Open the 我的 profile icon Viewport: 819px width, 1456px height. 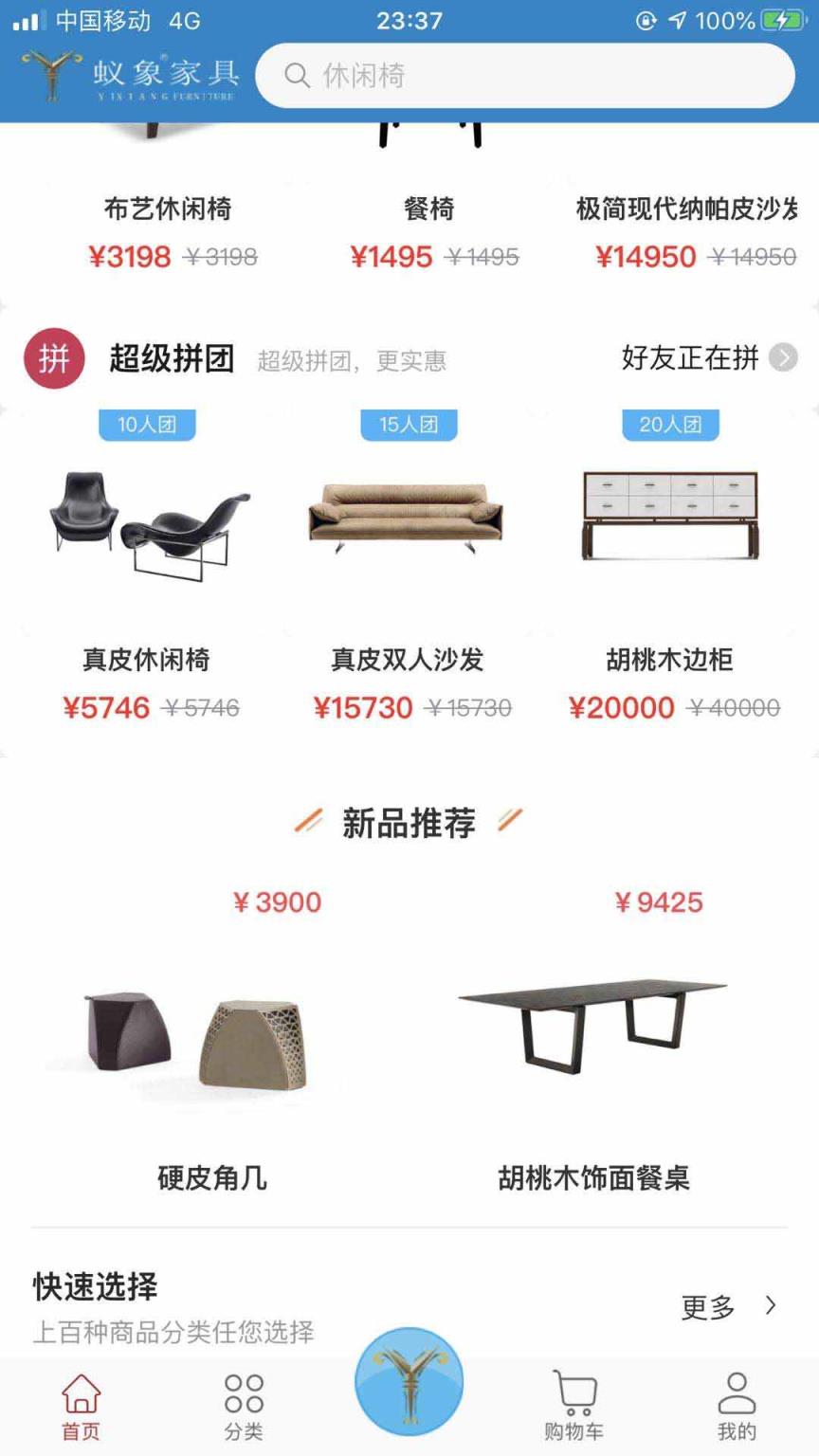coord(737,1390)
